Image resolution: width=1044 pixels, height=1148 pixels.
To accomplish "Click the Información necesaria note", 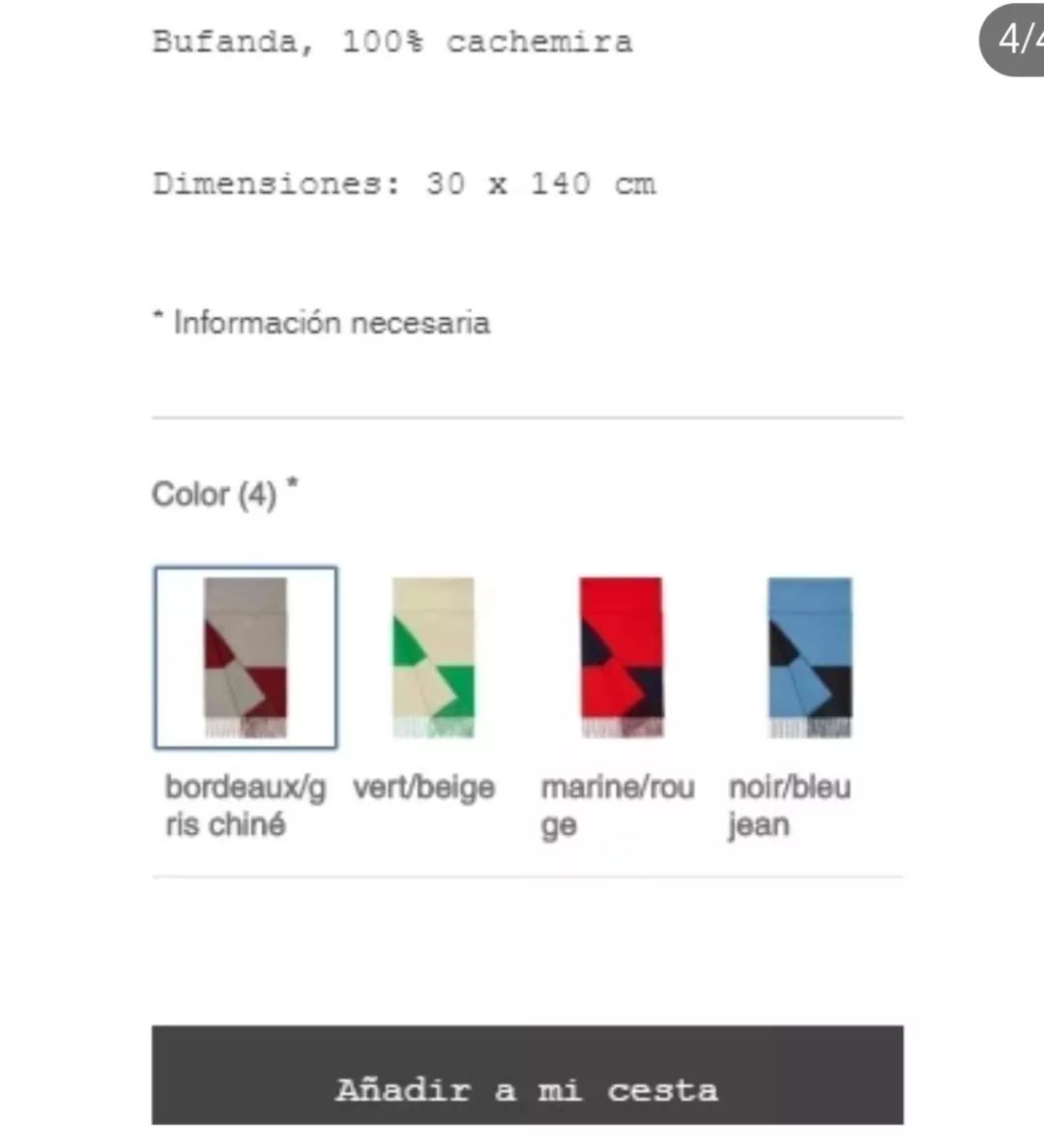I will [320, 322].
